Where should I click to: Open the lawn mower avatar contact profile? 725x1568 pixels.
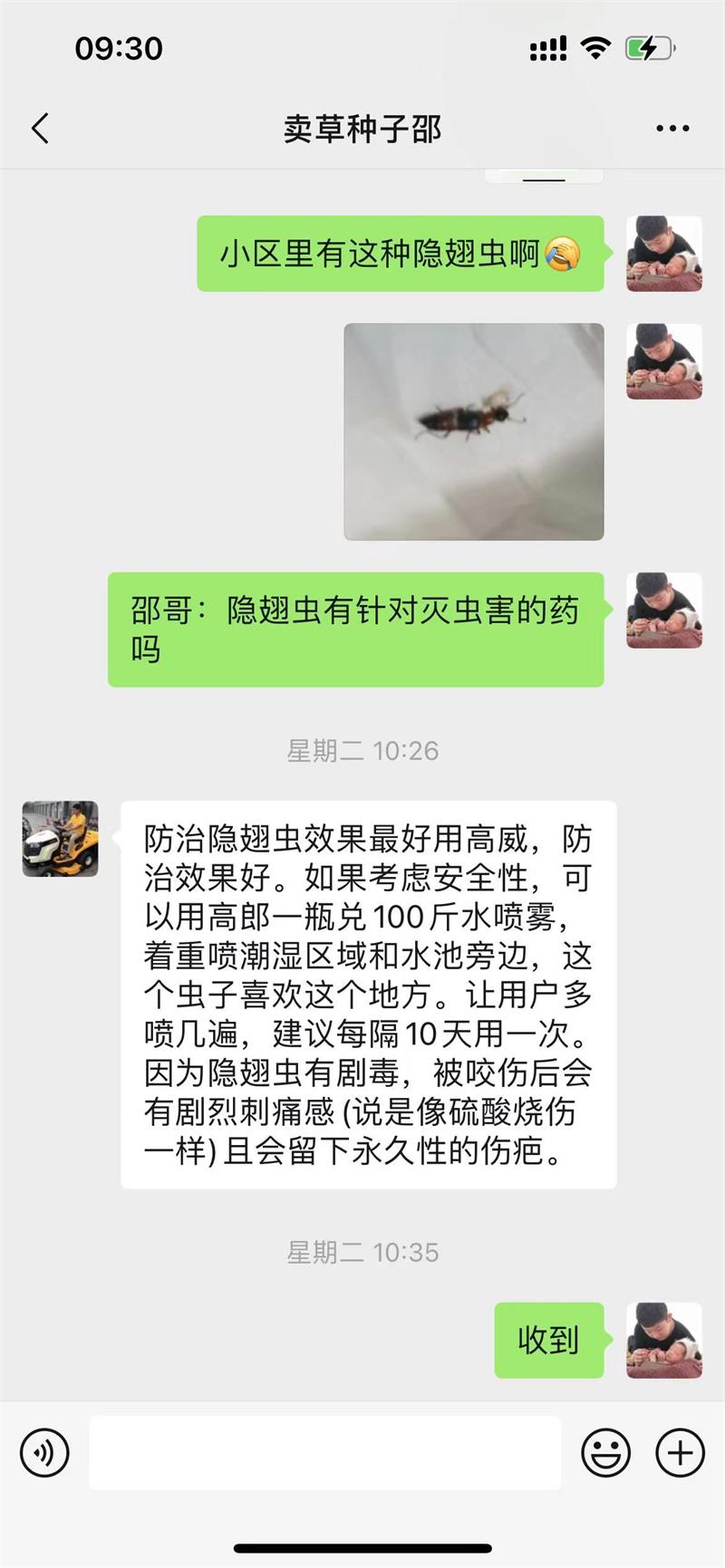click(60, 838)
